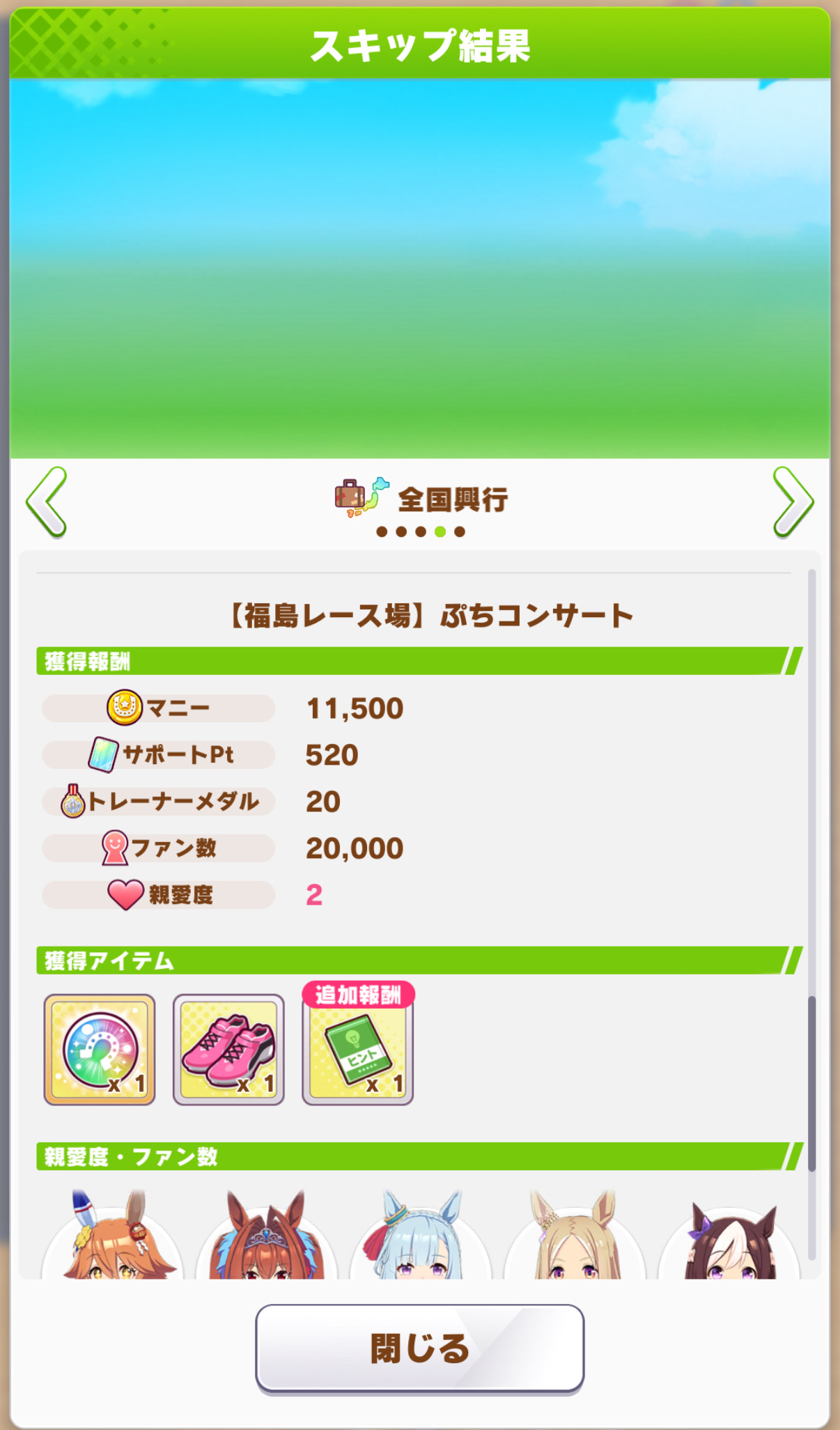Go to the previous result page arrow
840x1430 pixels.
[47, 502]
